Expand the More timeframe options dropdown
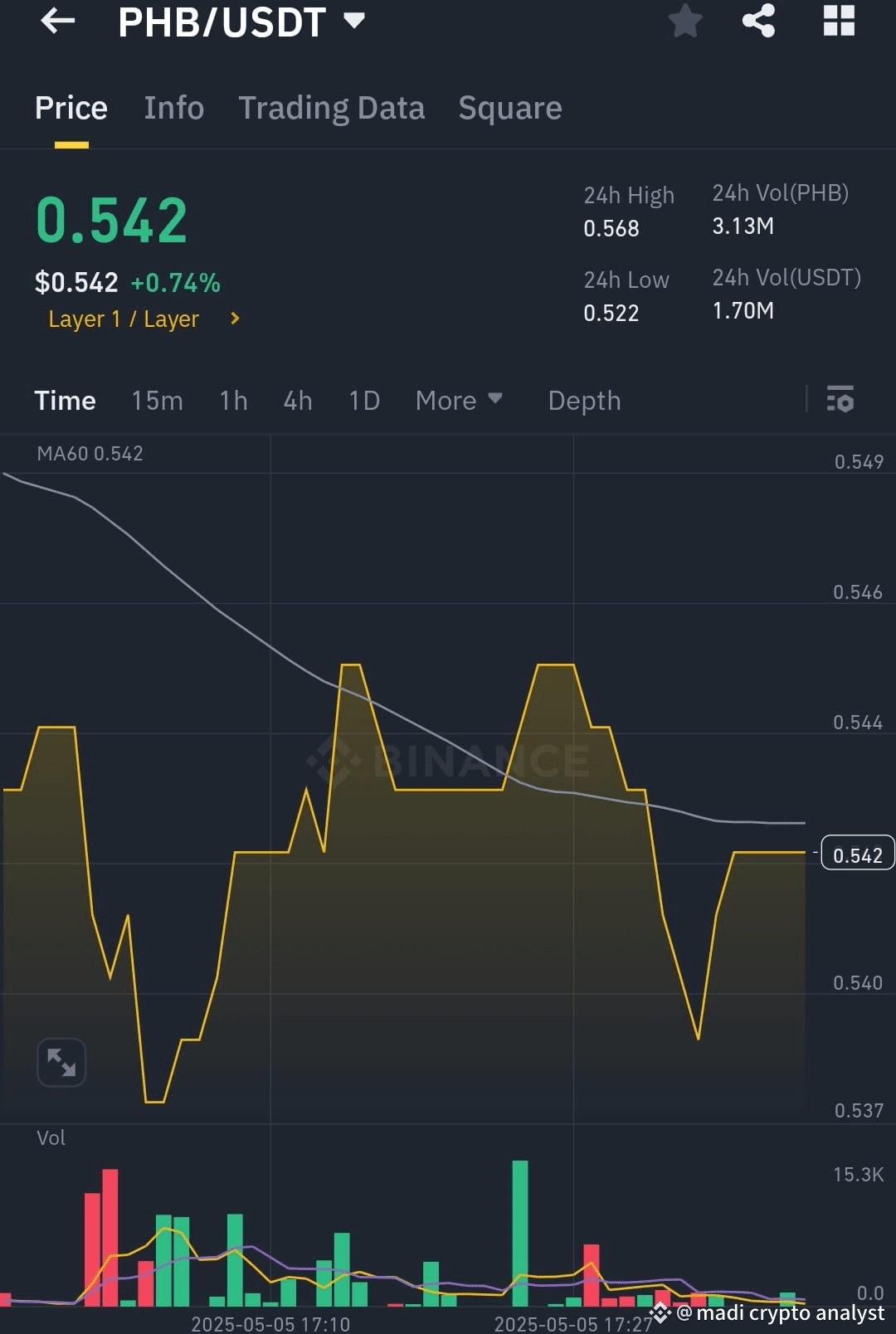This screenshot has height=1334, width=896. click(459, 401)
